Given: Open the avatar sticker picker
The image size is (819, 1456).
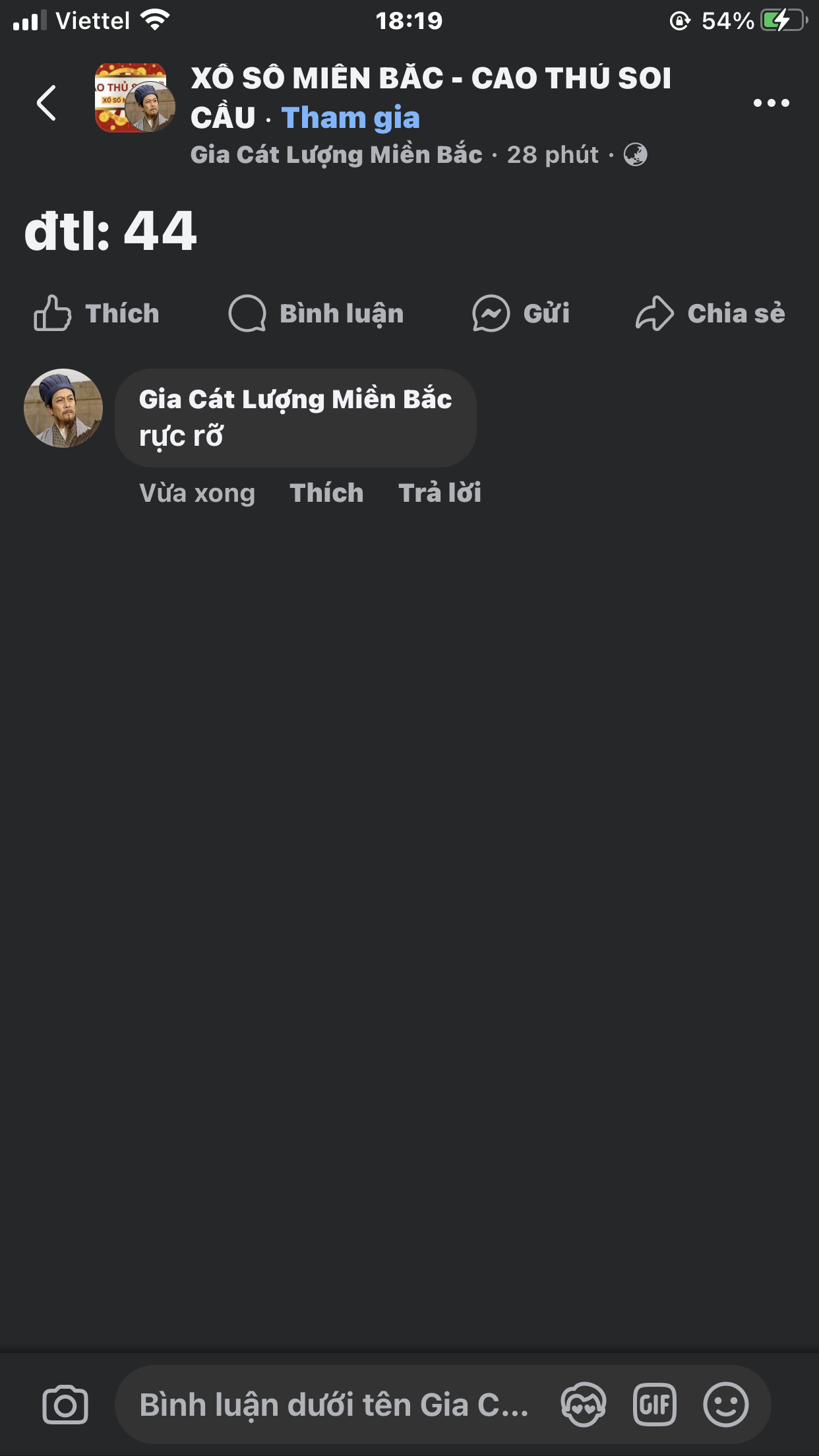Looking at the screenshot, I should tap(584, 1405).
